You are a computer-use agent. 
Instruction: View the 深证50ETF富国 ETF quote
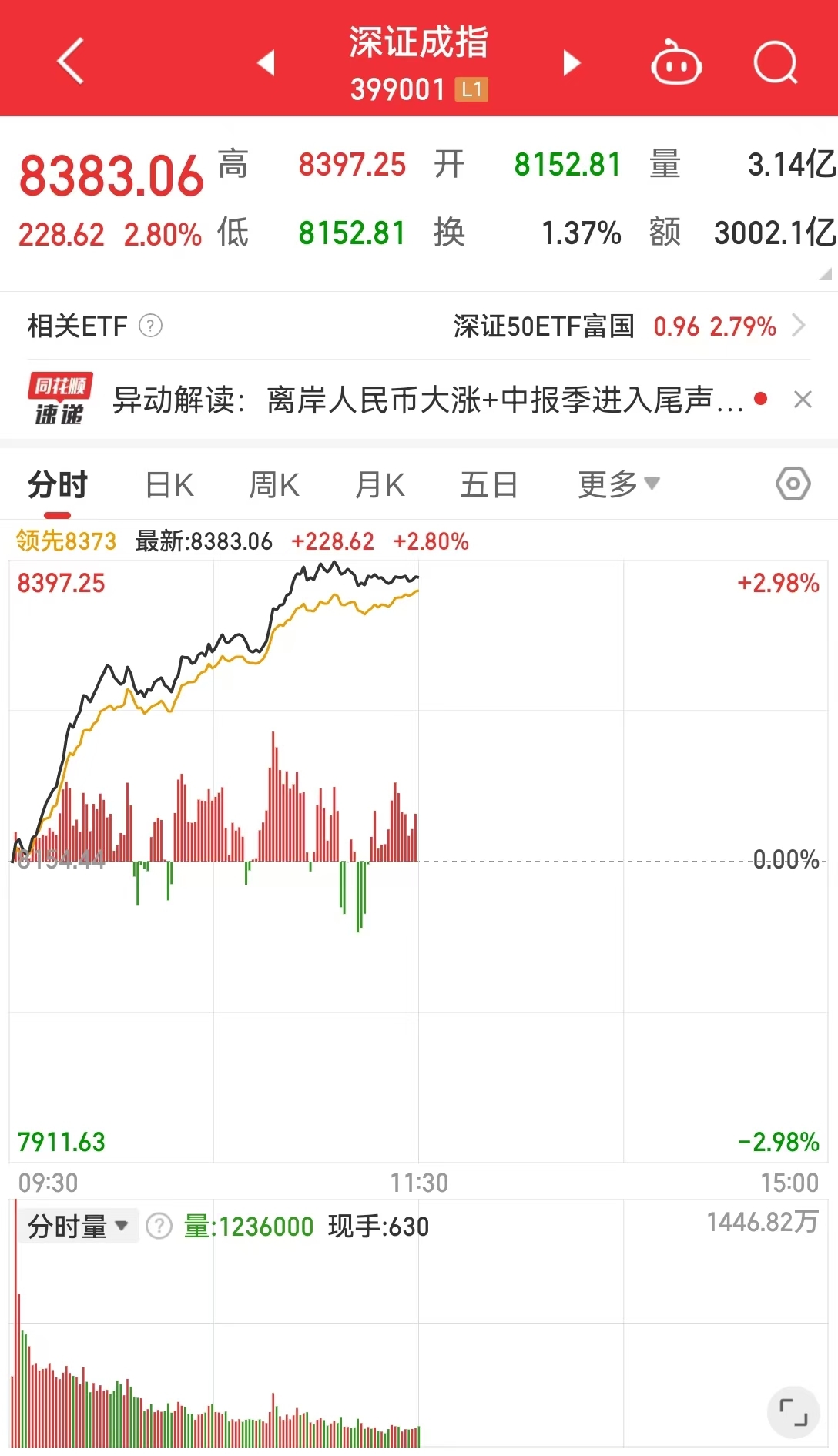pos(543,326)
